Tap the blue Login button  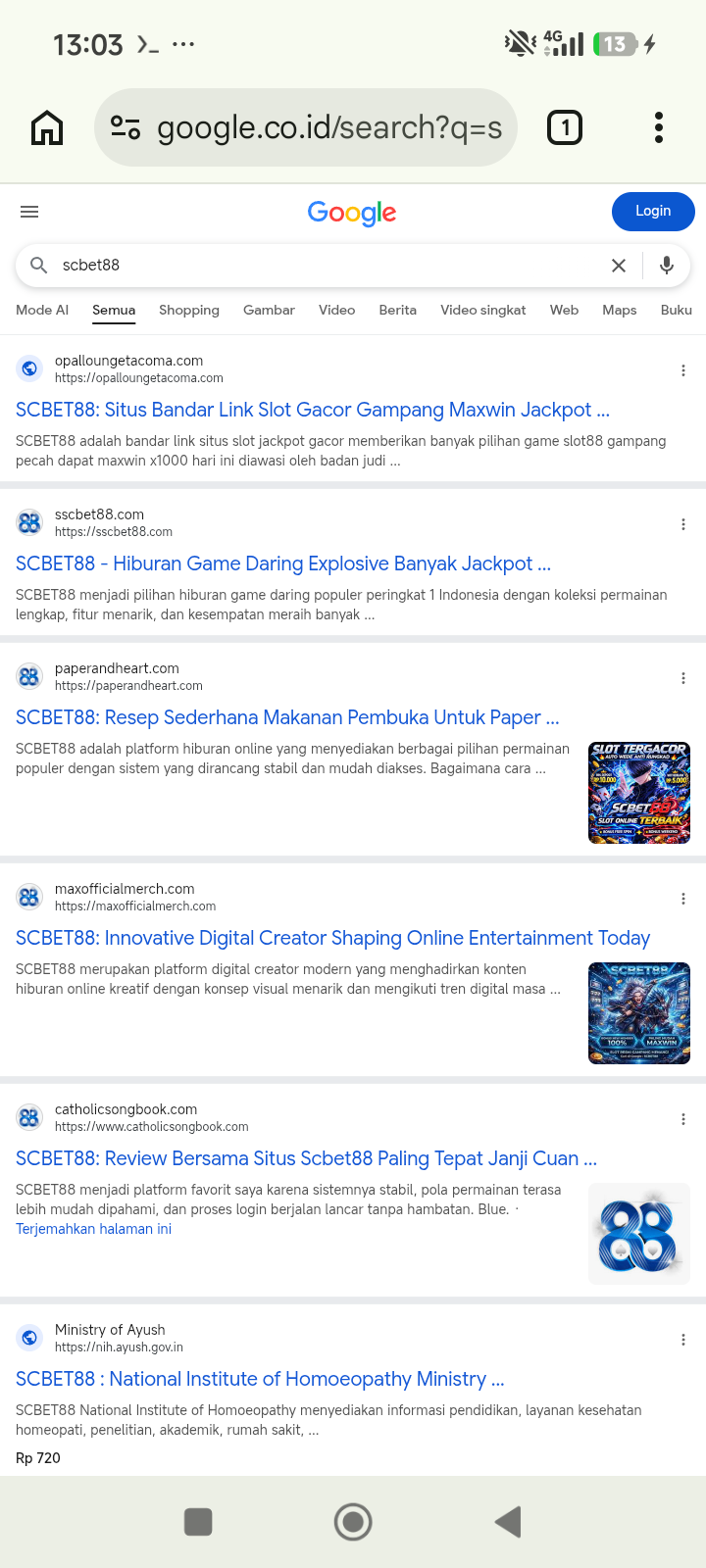pos(653,211)
